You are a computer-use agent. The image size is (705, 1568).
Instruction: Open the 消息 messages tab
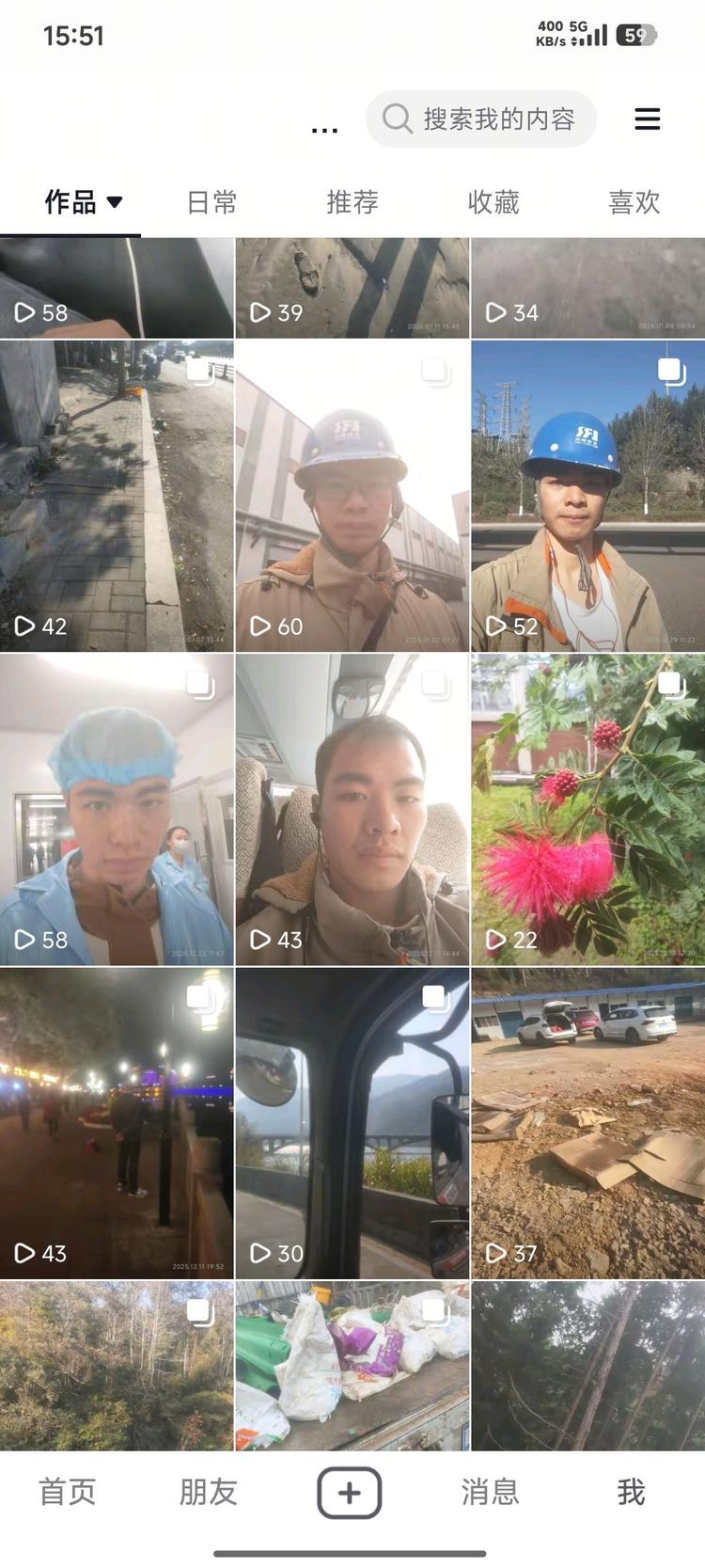(x=490, y=1492)
